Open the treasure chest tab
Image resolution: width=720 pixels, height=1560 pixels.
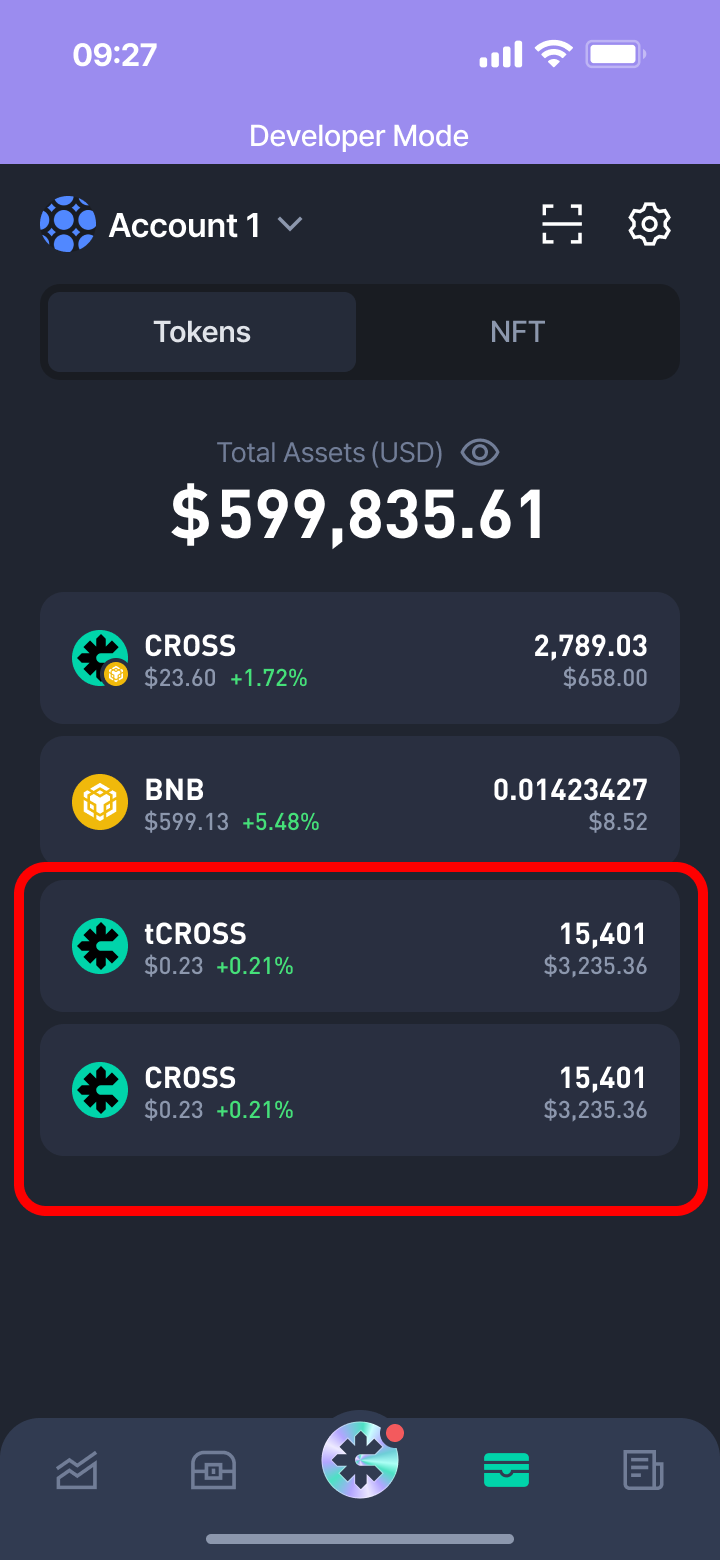(x=214, y=1470)
